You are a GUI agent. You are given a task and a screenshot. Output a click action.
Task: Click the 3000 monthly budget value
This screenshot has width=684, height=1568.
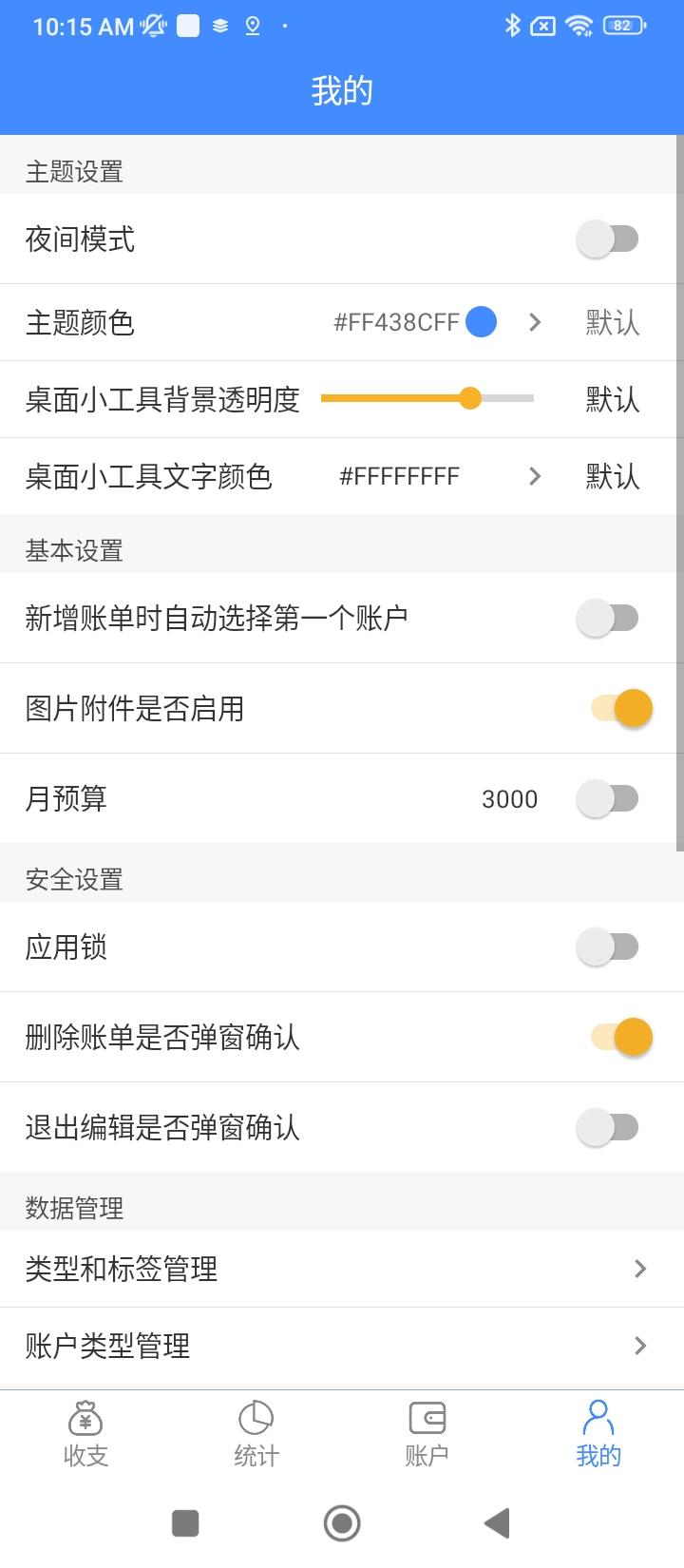pos(510,799)
